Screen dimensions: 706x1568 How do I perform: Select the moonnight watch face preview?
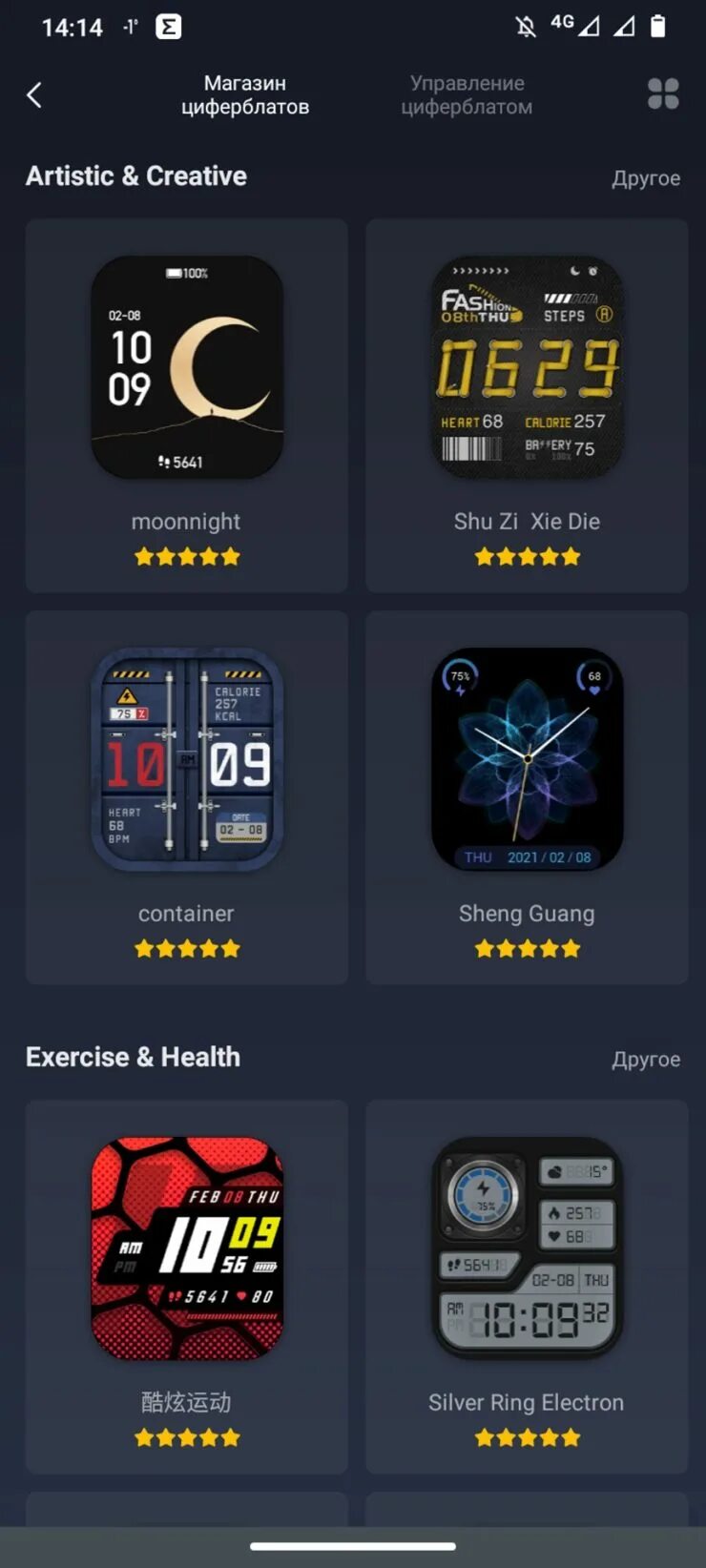[186, 367]
